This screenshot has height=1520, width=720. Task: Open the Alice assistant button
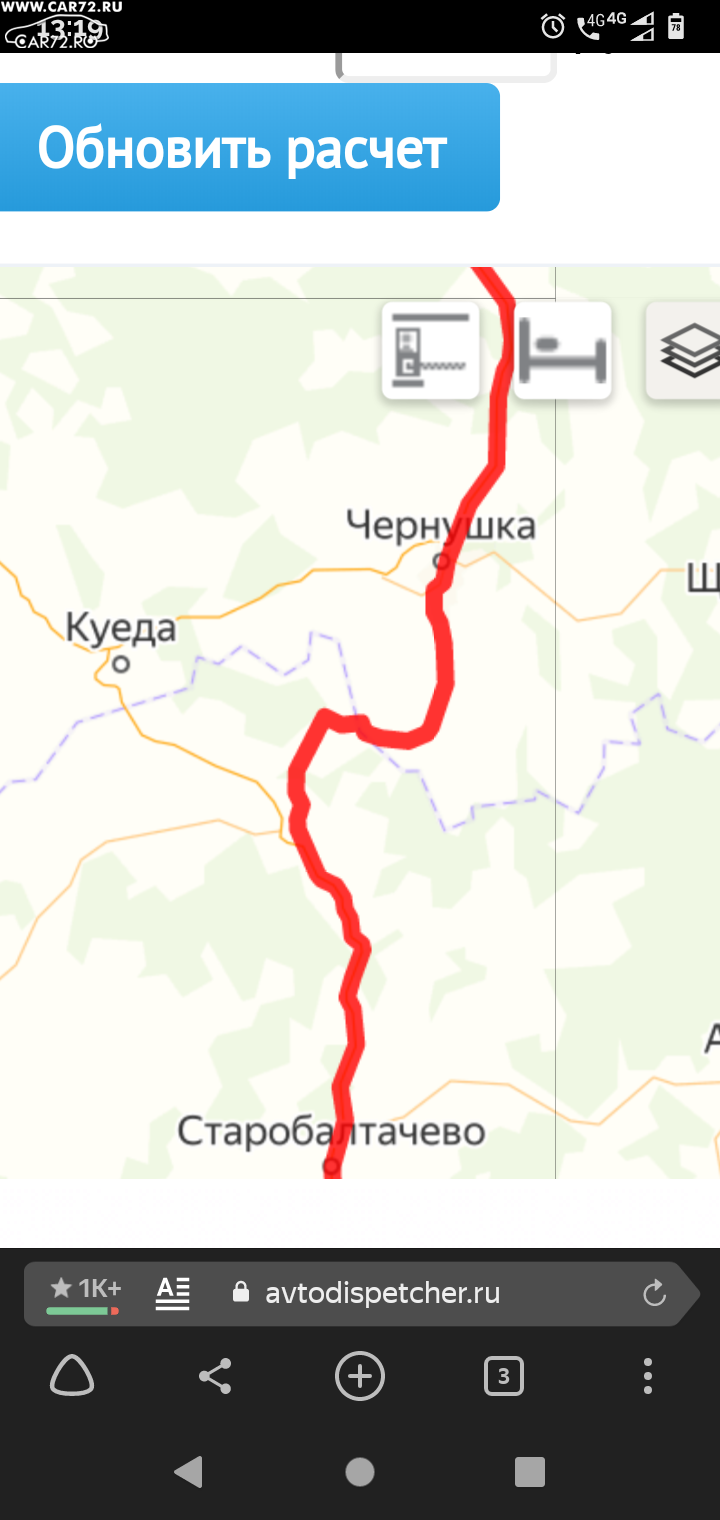72,1377
